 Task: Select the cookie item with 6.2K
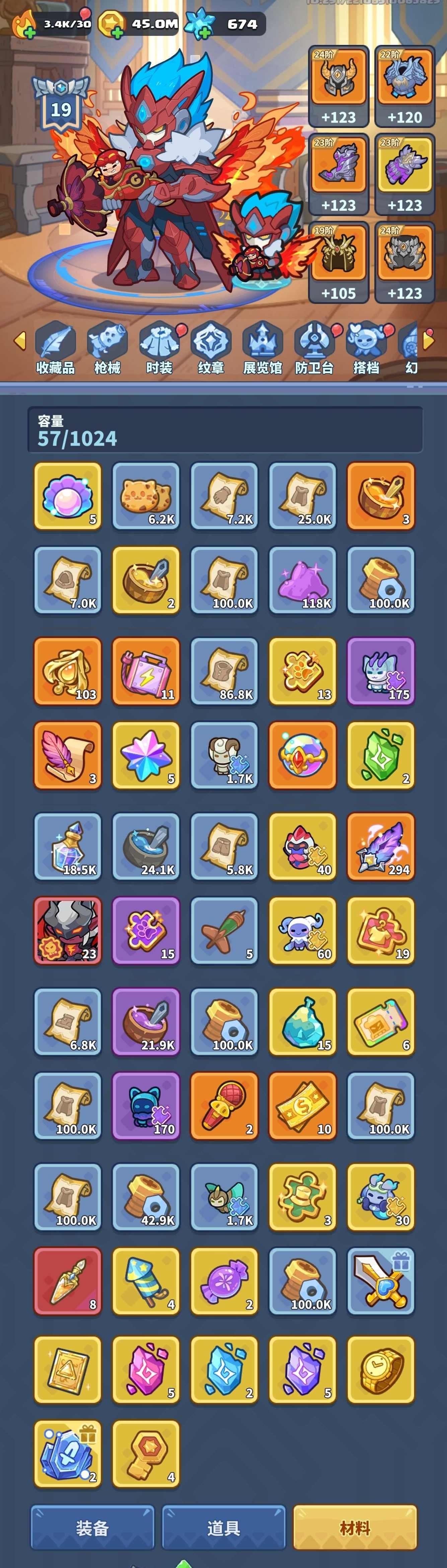(146, 496)
